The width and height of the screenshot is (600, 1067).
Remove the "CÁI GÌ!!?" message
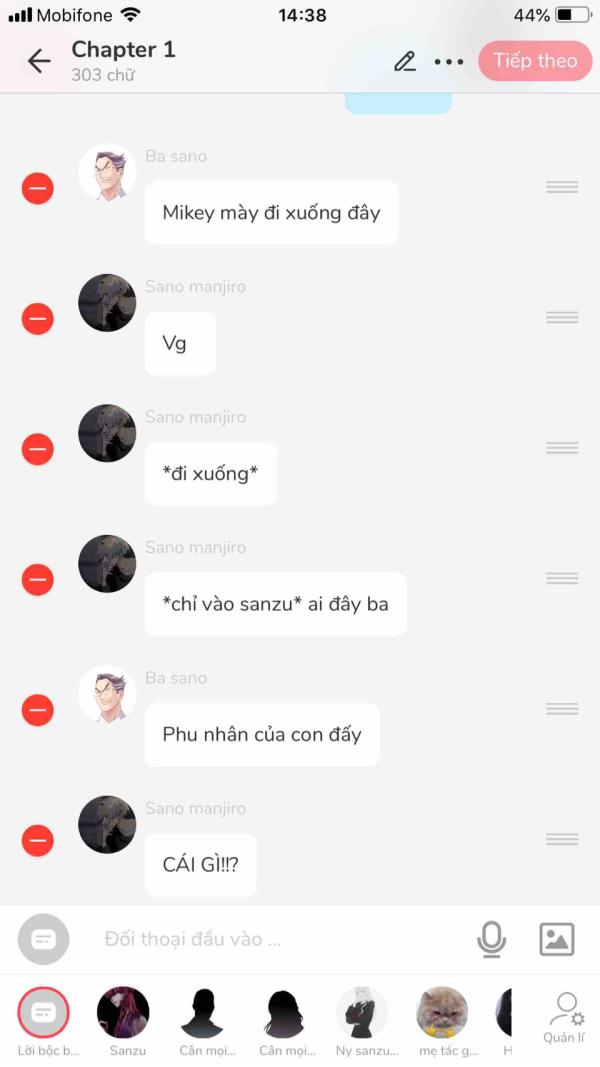38,840
